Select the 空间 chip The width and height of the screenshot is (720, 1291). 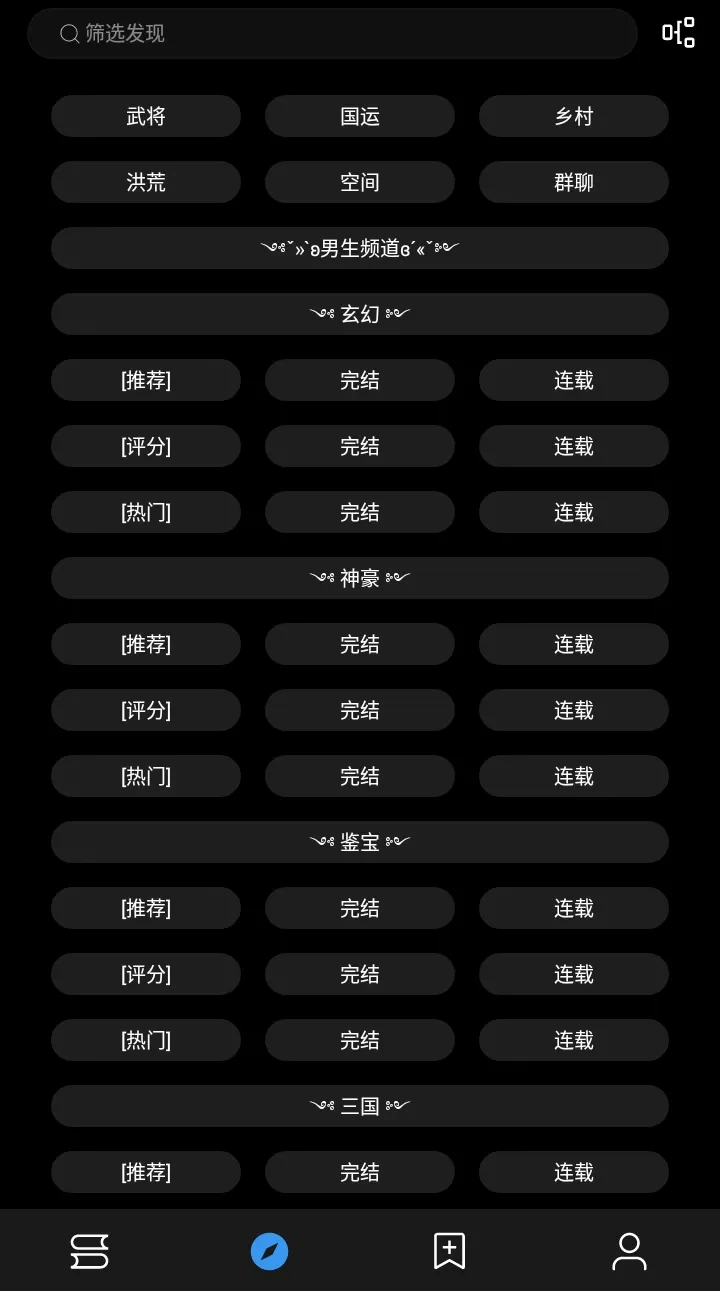tap(360, 182)
